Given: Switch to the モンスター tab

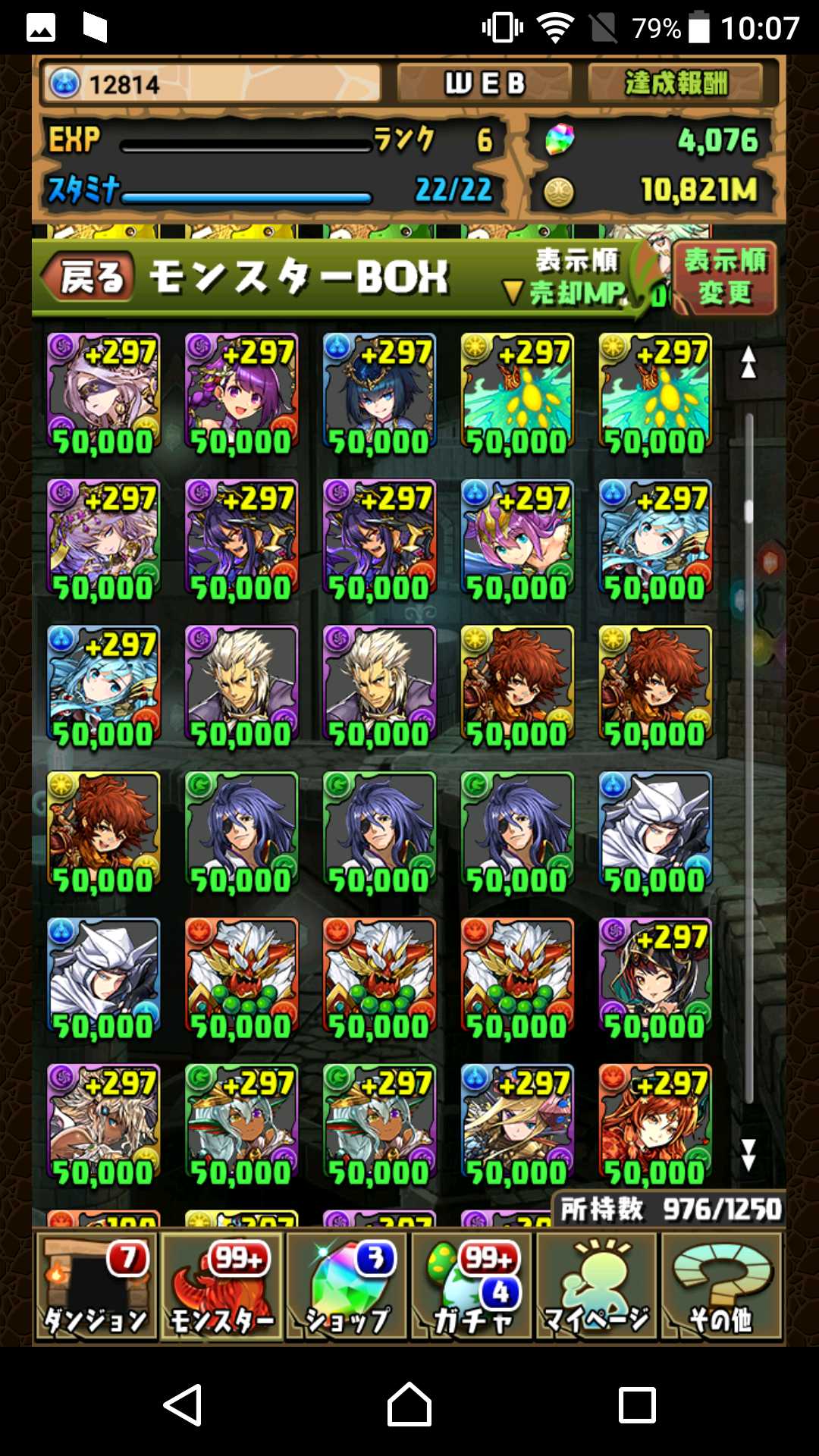Looking at the screenshot, I should [221, 1286].
